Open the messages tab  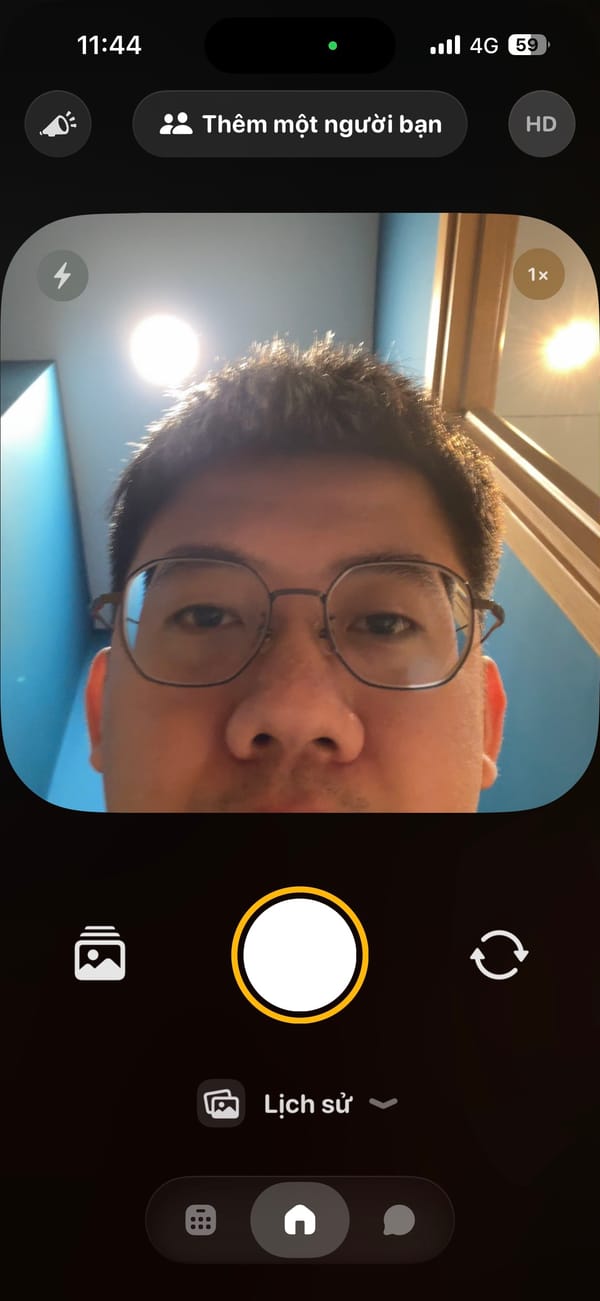[x=399, y=1220]
